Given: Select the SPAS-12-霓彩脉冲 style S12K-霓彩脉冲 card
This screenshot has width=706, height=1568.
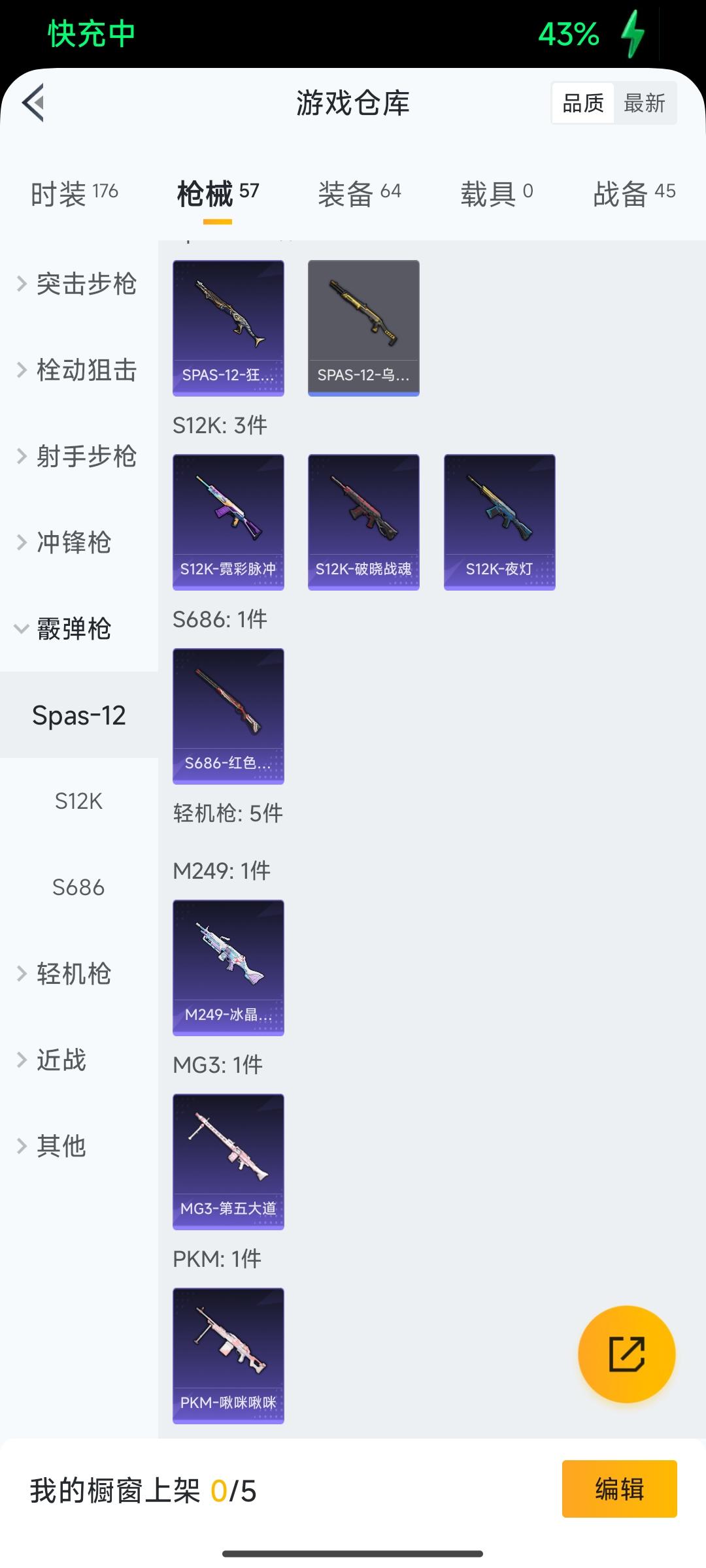Looking at the screenshot, I should pos(228,520).
